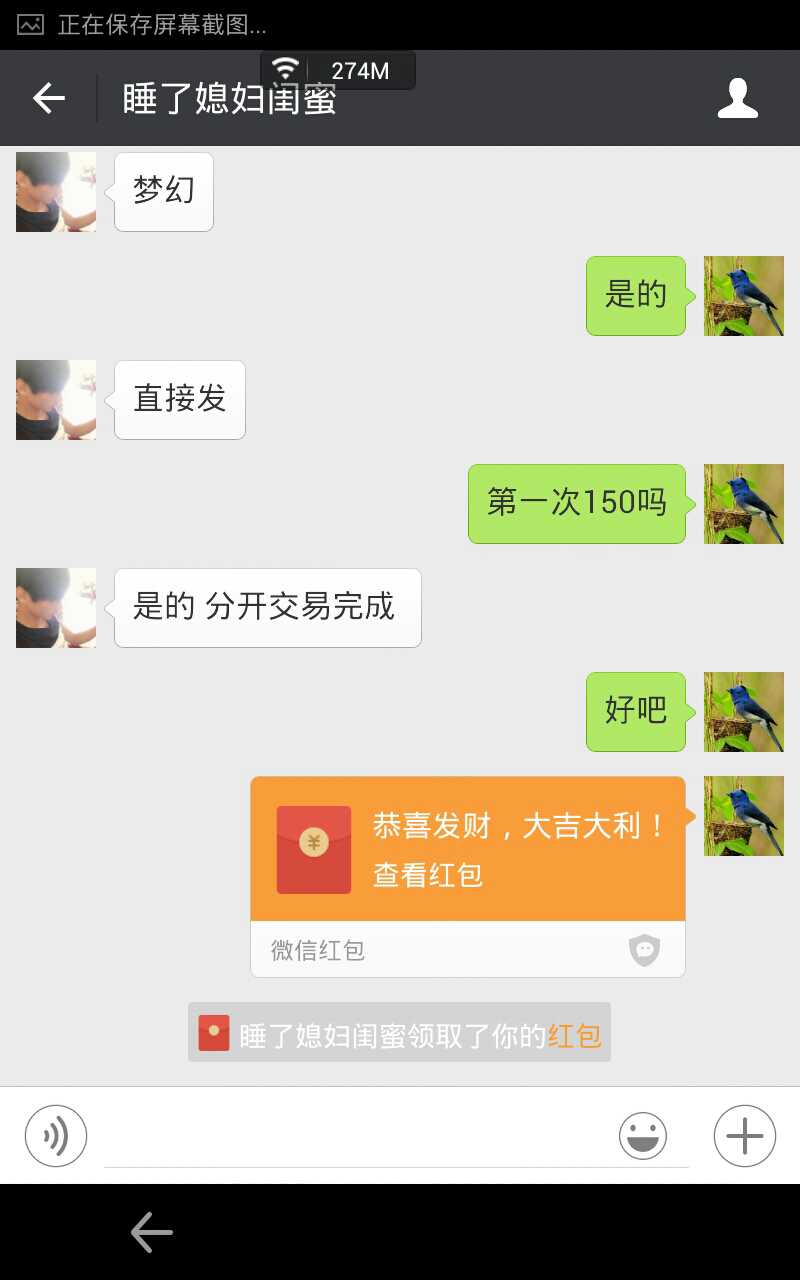Open the plus attachment menu
Viewport: 800px width, 1280px height.
coord(744,1136)
